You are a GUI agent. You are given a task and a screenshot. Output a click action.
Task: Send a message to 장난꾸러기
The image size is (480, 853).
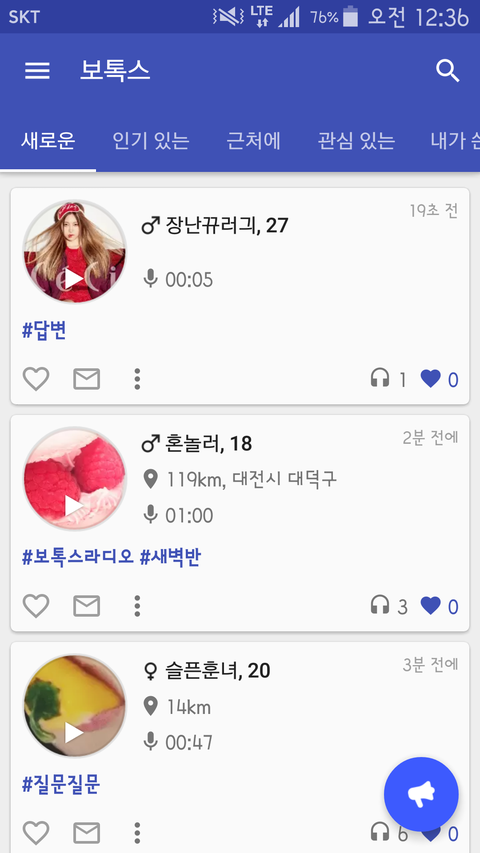pos(87,379)
